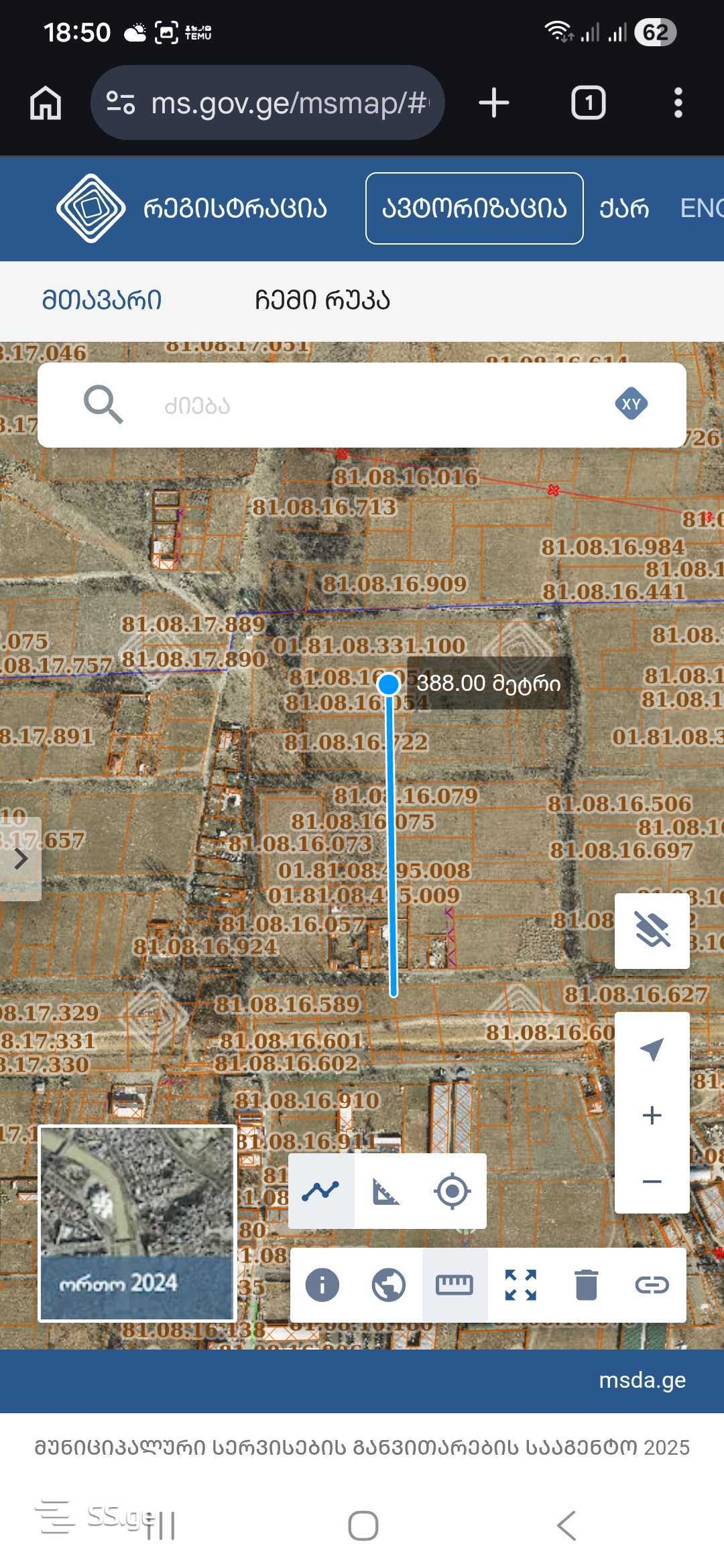Open the XY coordinate search icon

click(631, 404)
